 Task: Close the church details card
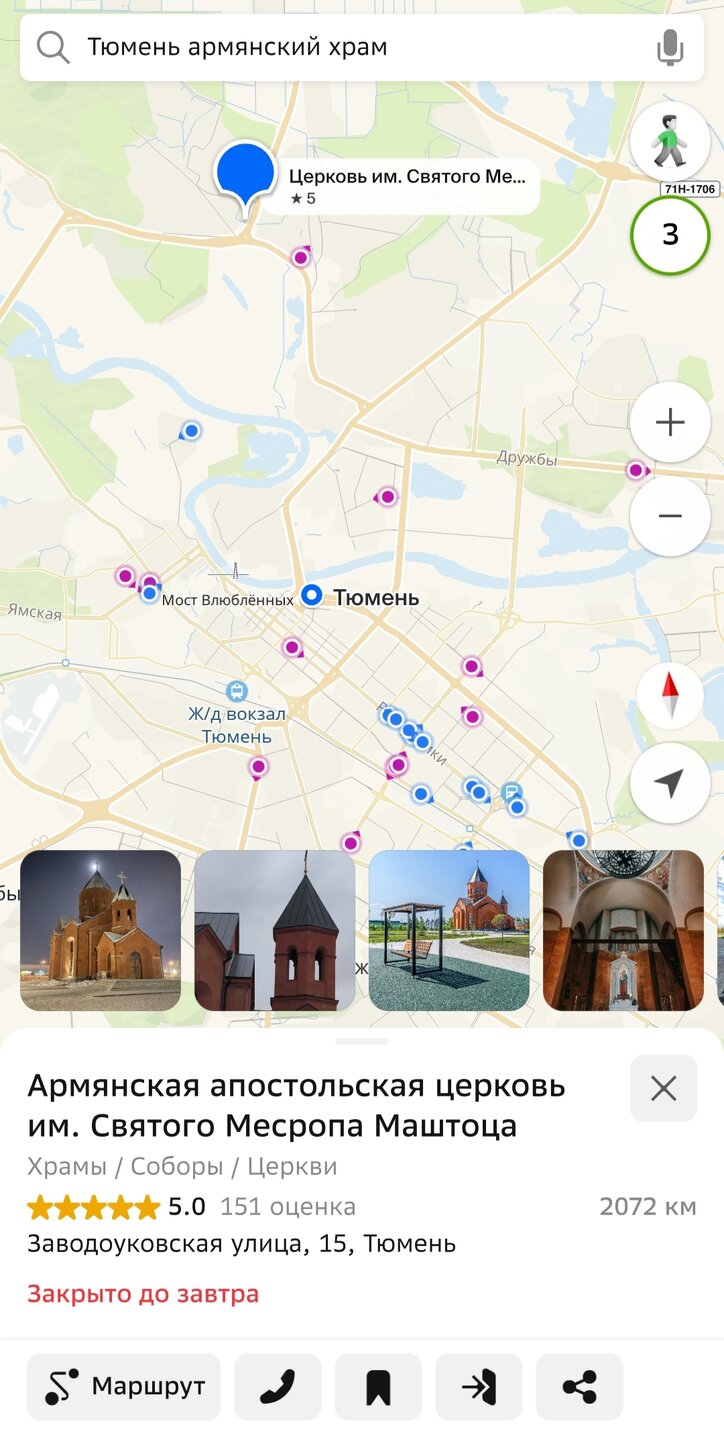(x=663, y=1088)
